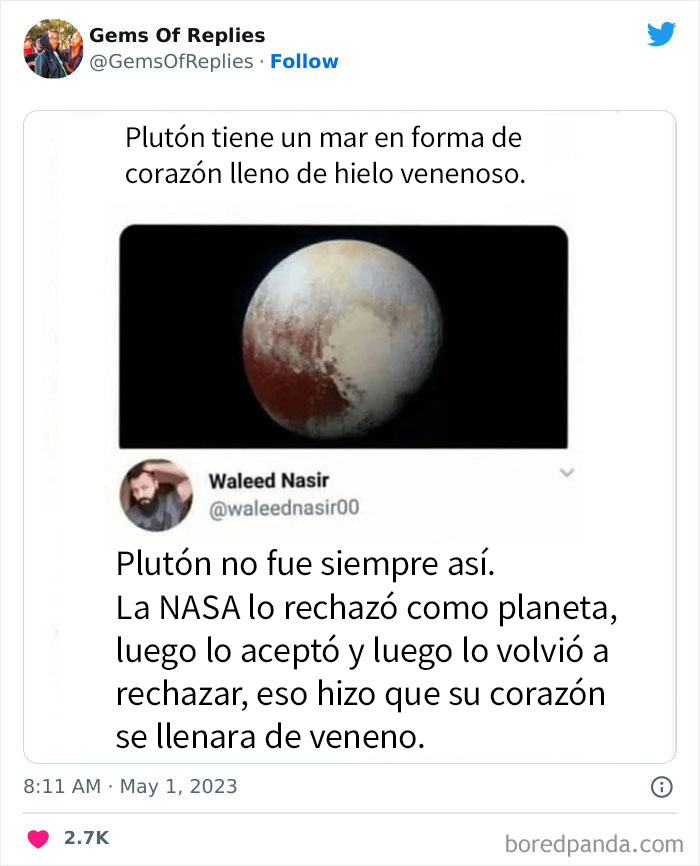Like this tweet with the heart
This screenshot has height=866, width=700.
[x=38, y=835]
